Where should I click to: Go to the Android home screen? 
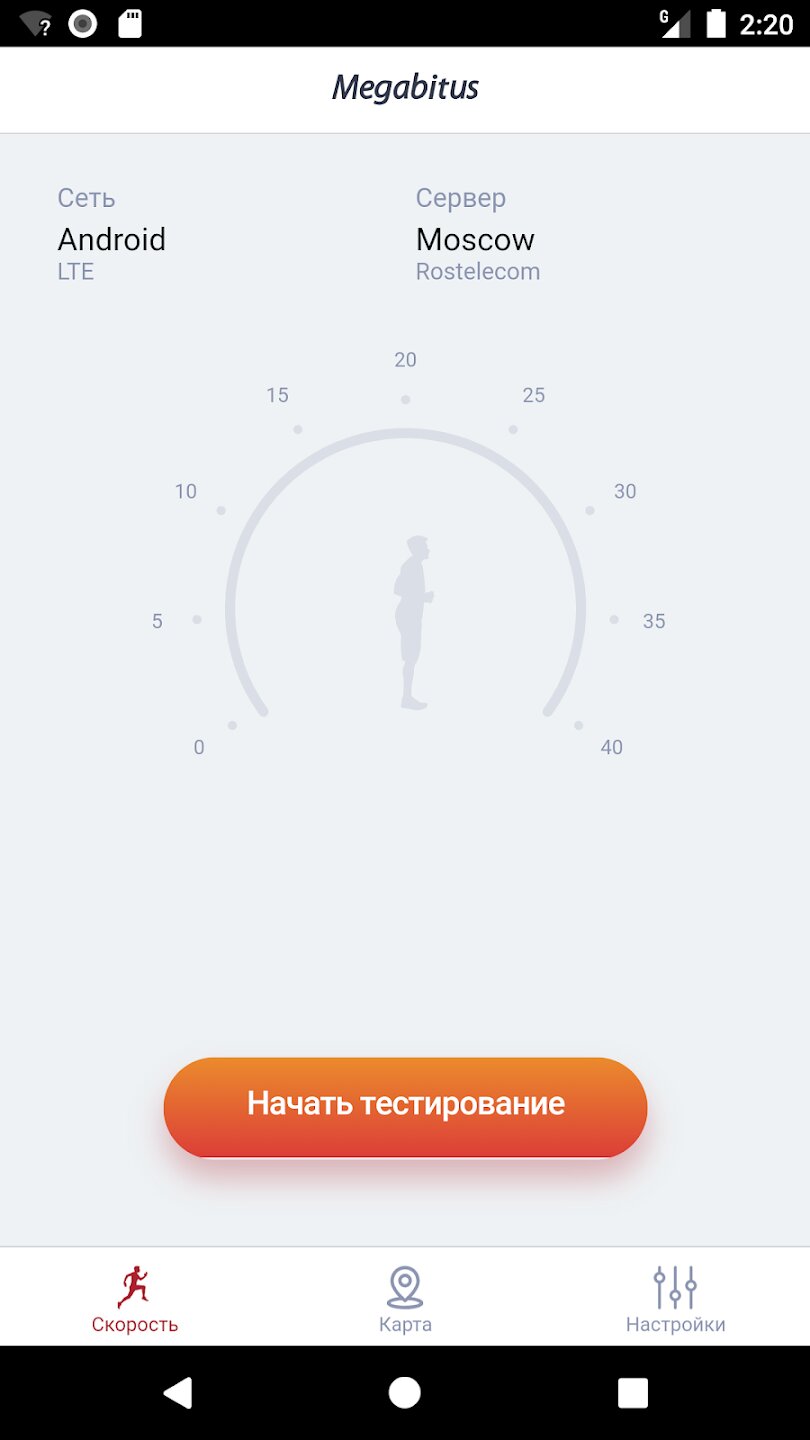(x=405, y=1392)
